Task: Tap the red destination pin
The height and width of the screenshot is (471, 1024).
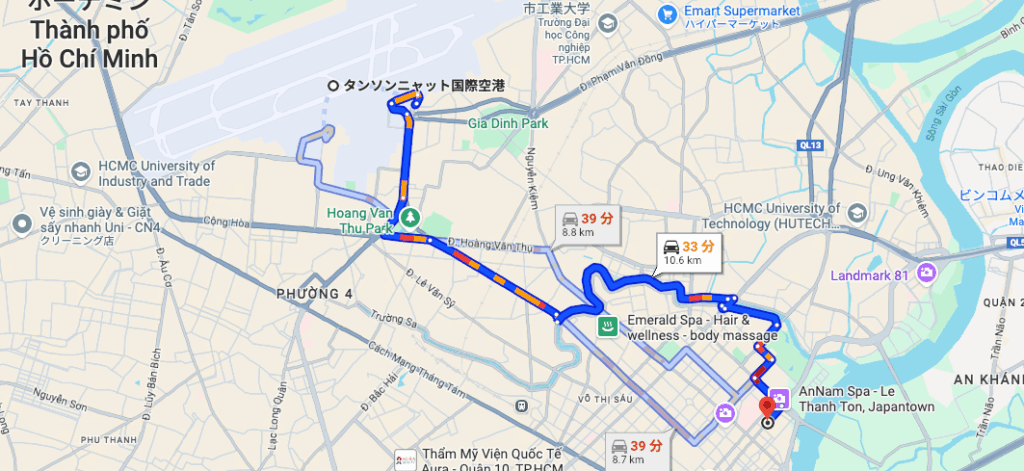Action: (x=768, y=408)
